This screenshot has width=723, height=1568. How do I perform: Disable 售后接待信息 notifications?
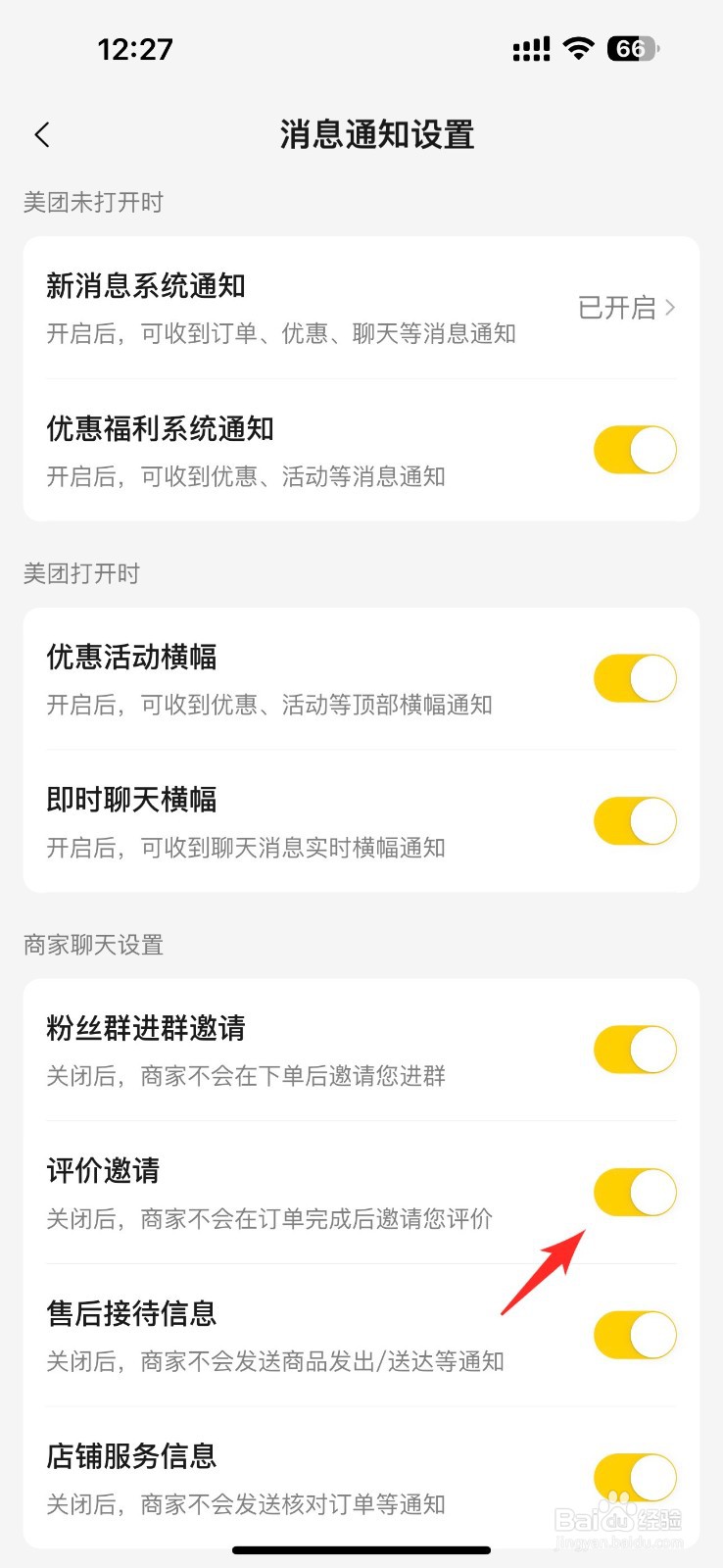coord(635,1335)
